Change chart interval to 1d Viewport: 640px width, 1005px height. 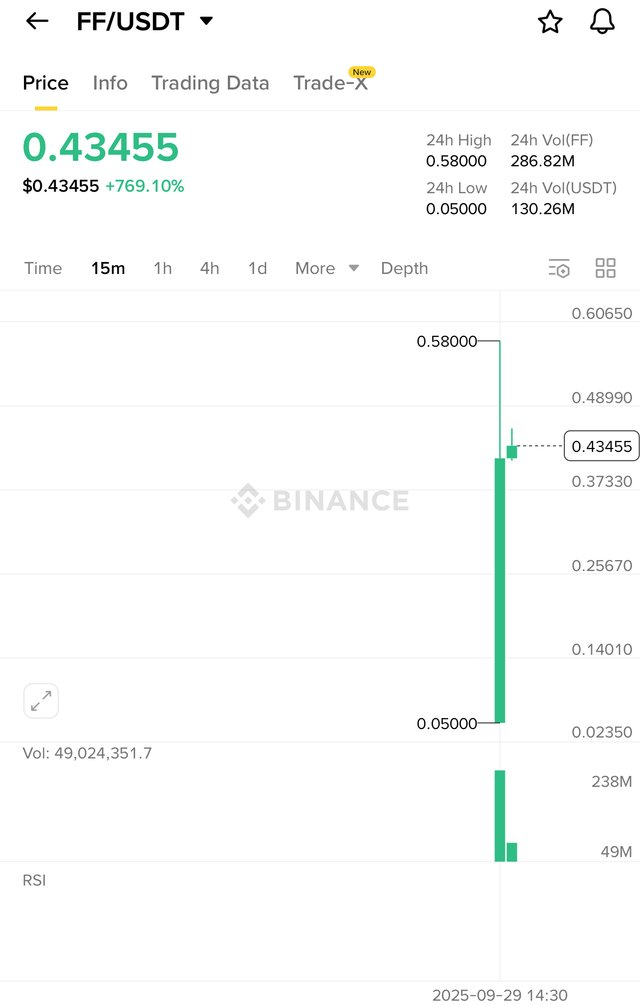point(257,268)
